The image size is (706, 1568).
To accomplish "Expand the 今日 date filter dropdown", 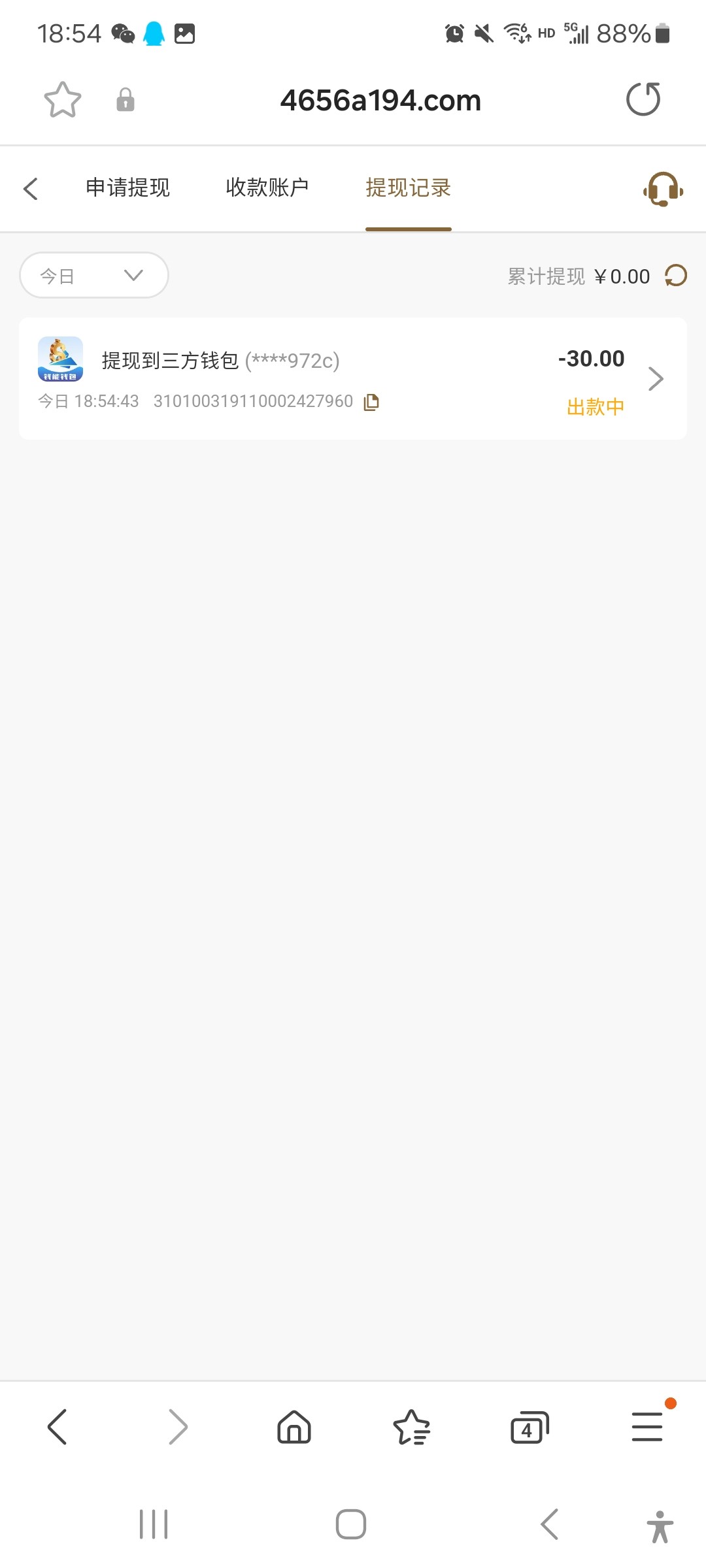I will (x=94, y=276).
